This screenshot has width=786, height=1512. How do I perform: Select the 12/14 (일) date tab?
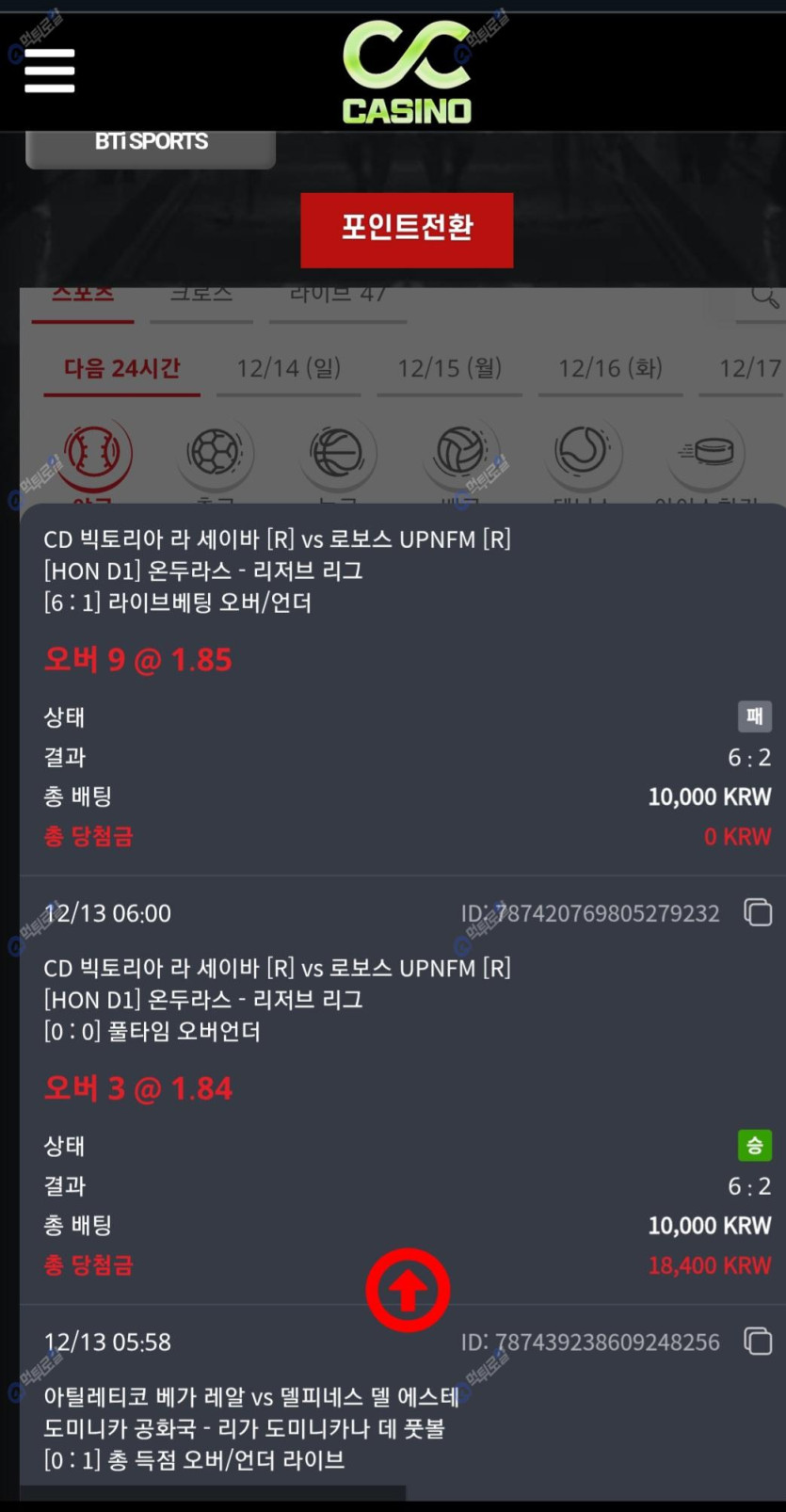tap(288, 368)
